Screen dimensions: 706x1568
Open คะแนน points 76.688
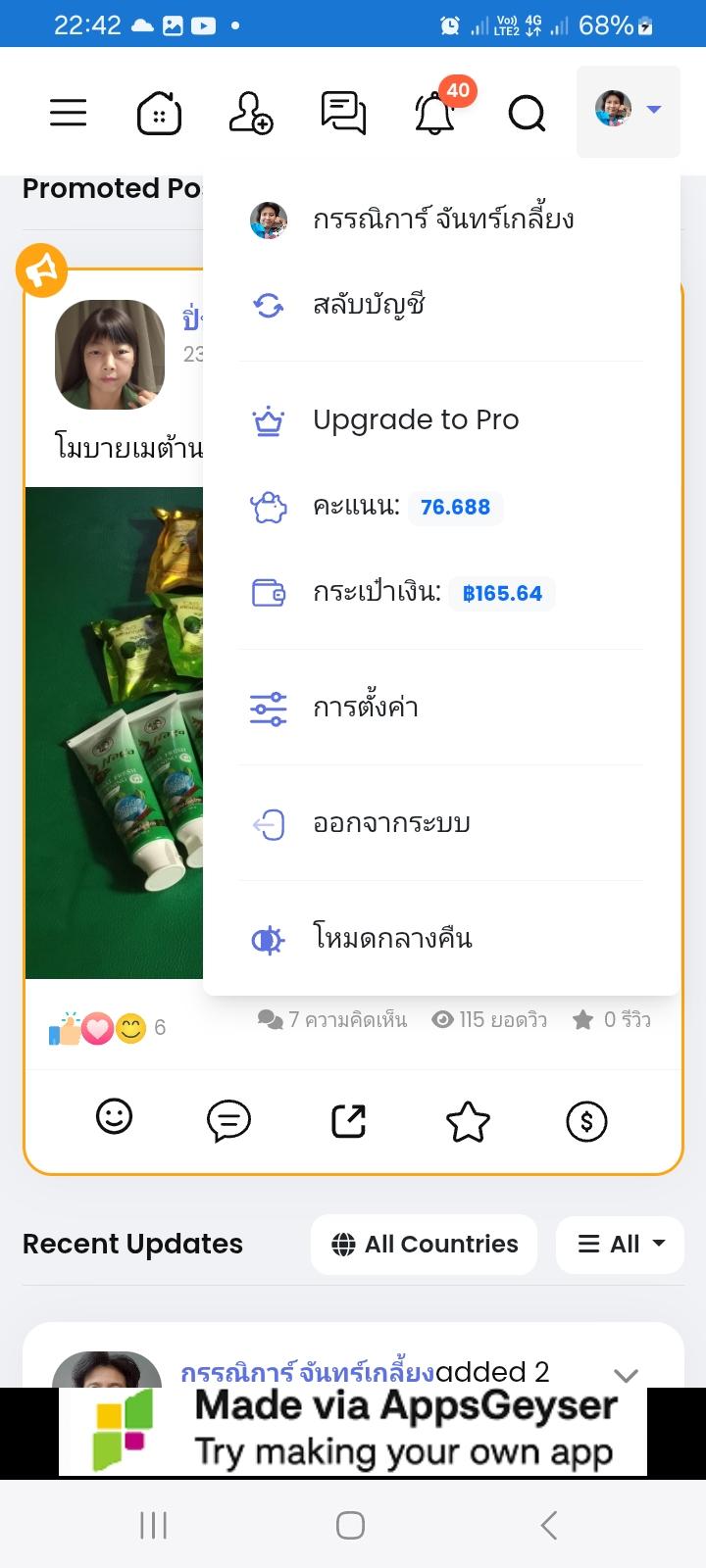point(441,507)
